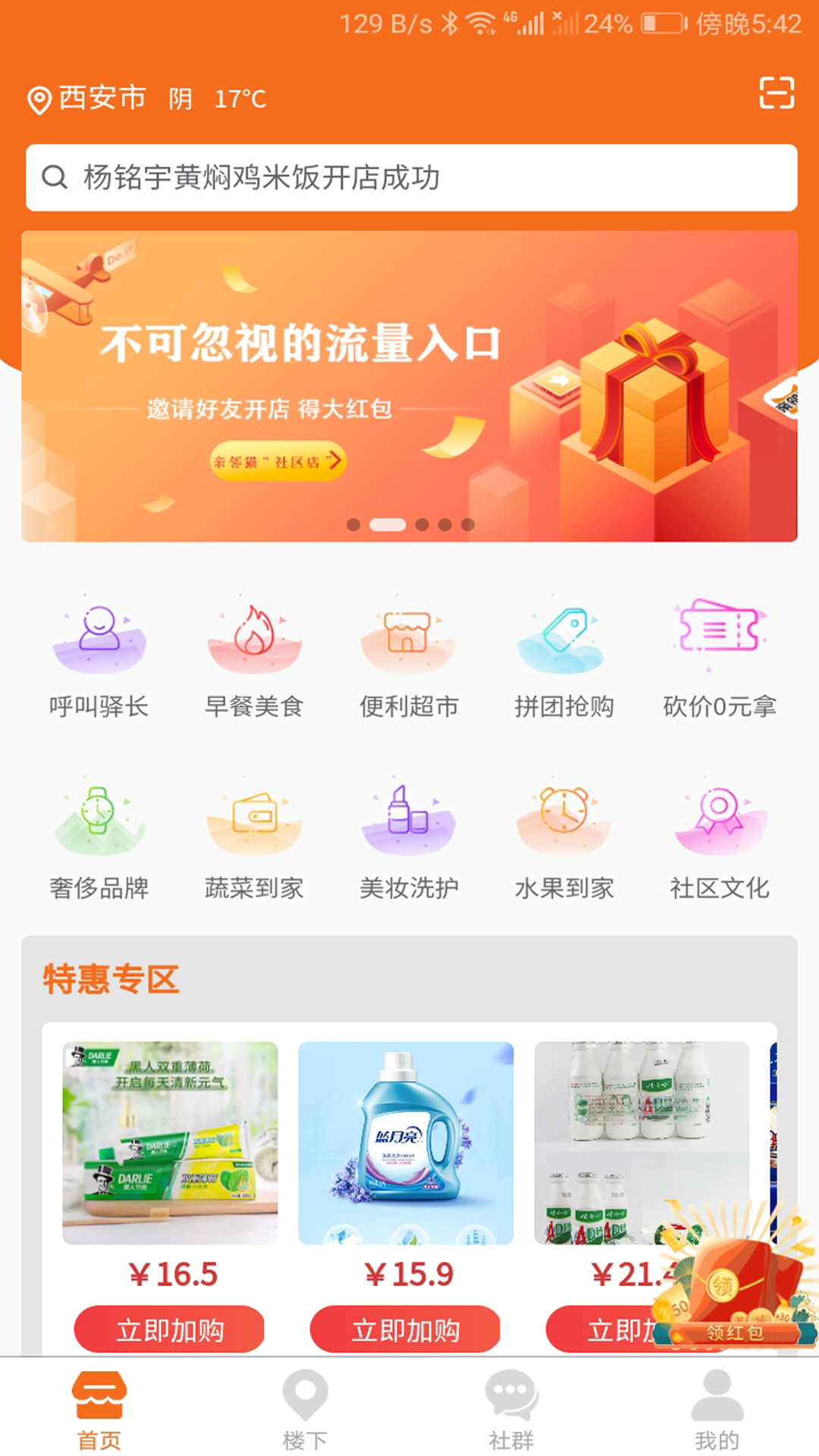The height and width of the screenshot is (1456, 819).
Task: Select the 西安市 location
Action: point(86,99)
